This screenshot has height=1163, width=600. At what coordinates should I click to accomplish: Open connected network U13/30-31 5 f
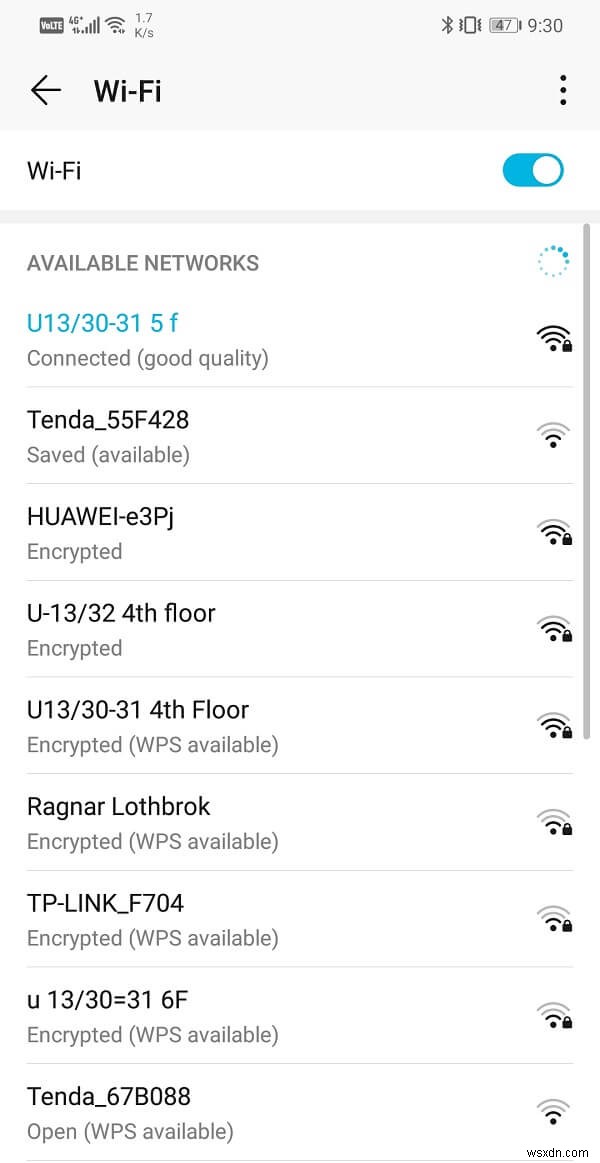coord(290,340)
